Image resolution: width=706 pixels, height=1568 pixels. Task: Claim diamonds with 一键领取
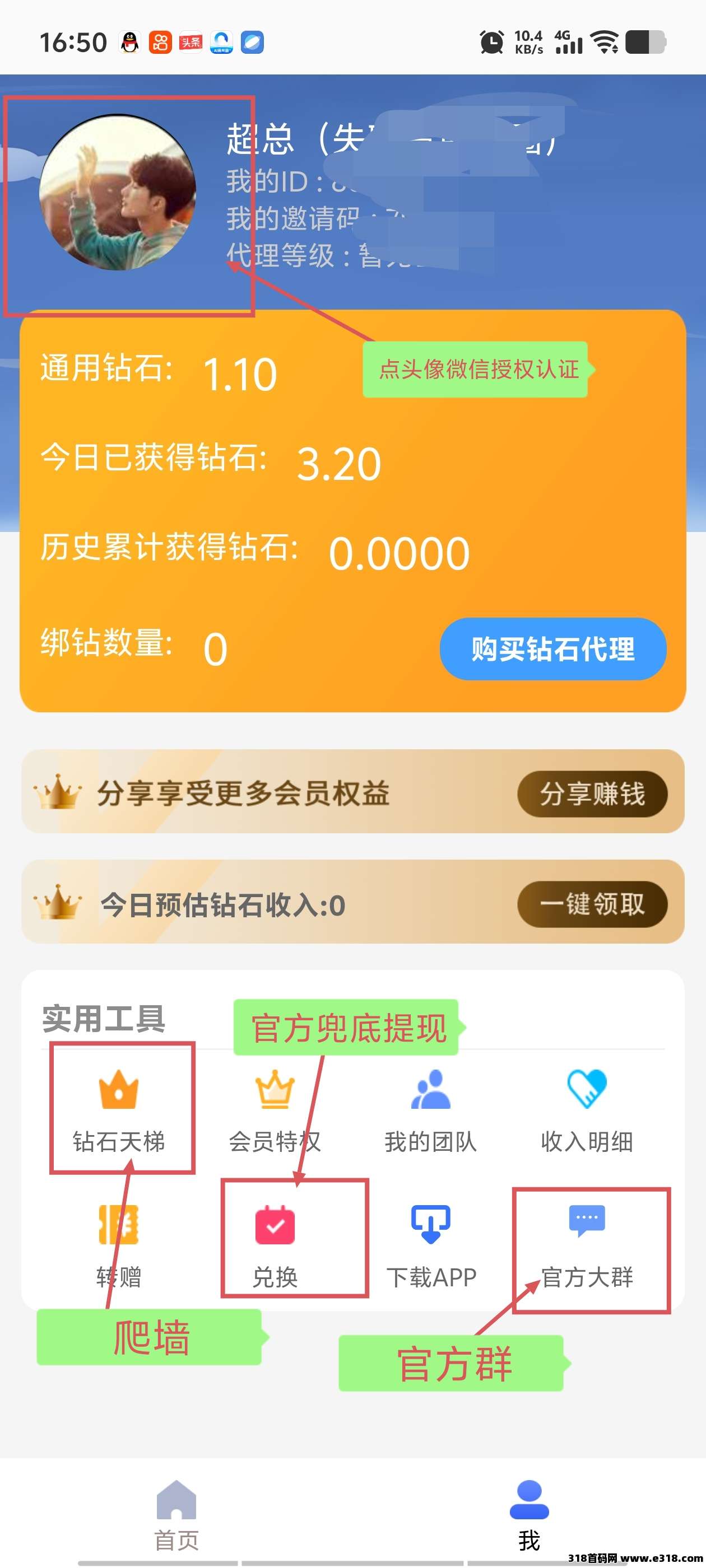pyautogui.click(x=592, y=904)
